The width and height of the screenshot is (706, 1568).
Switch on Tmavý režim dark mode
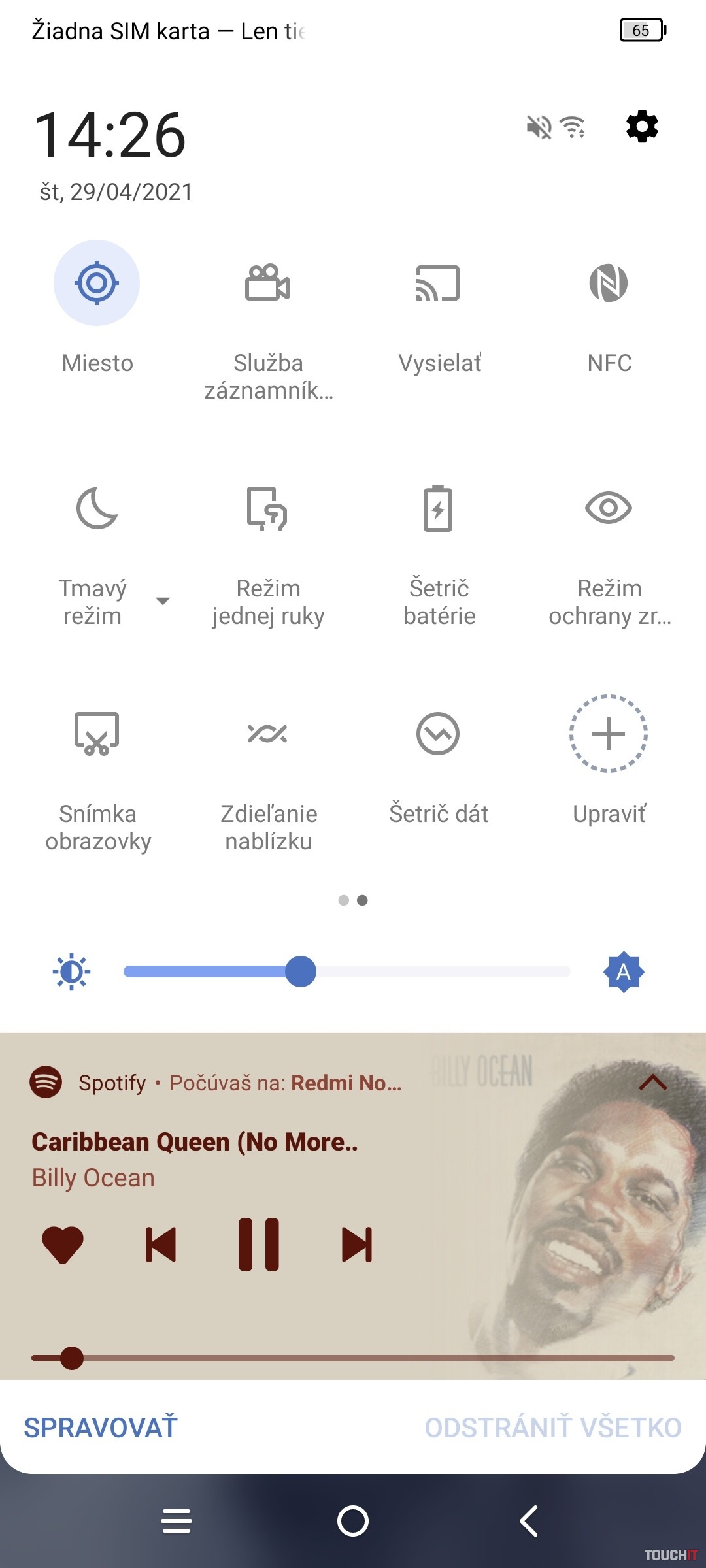(x=97, y=508)
